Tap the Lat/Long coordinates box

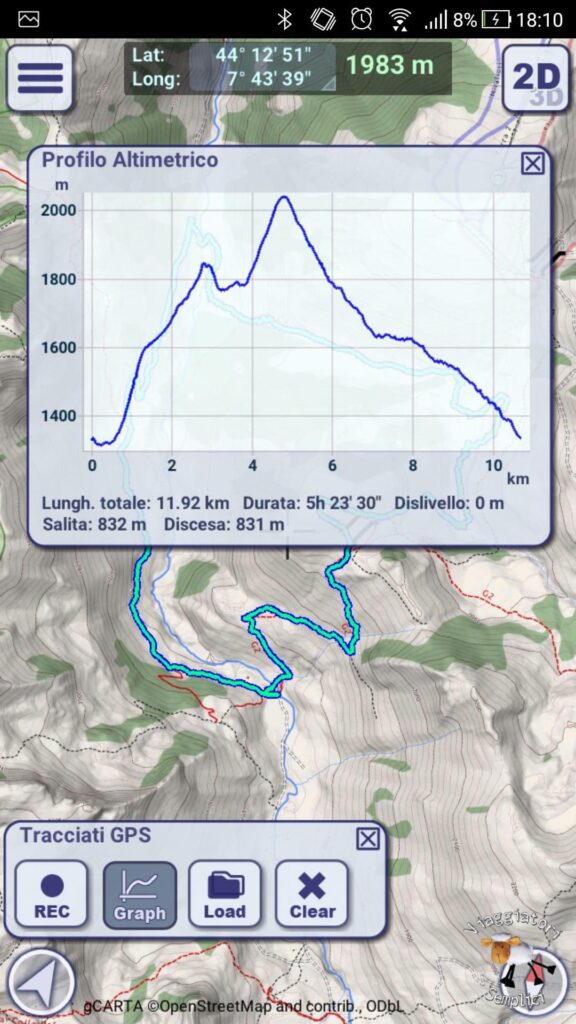(230, 67)
